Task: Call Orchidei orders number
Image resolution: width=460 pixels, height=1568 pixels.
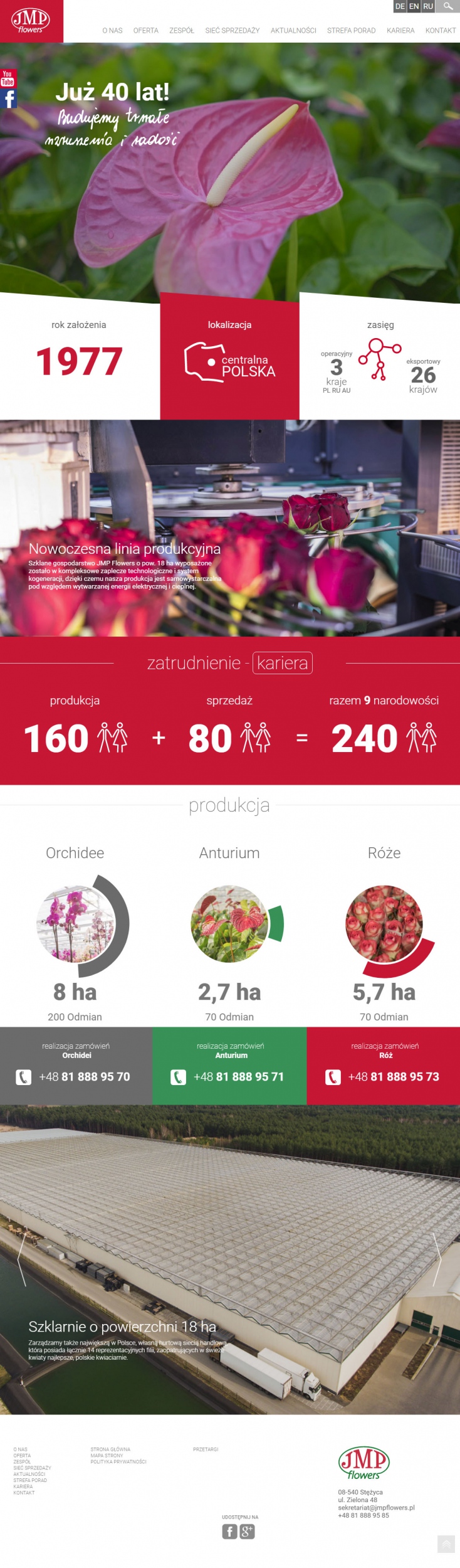Action: (x=84, y=1076)
